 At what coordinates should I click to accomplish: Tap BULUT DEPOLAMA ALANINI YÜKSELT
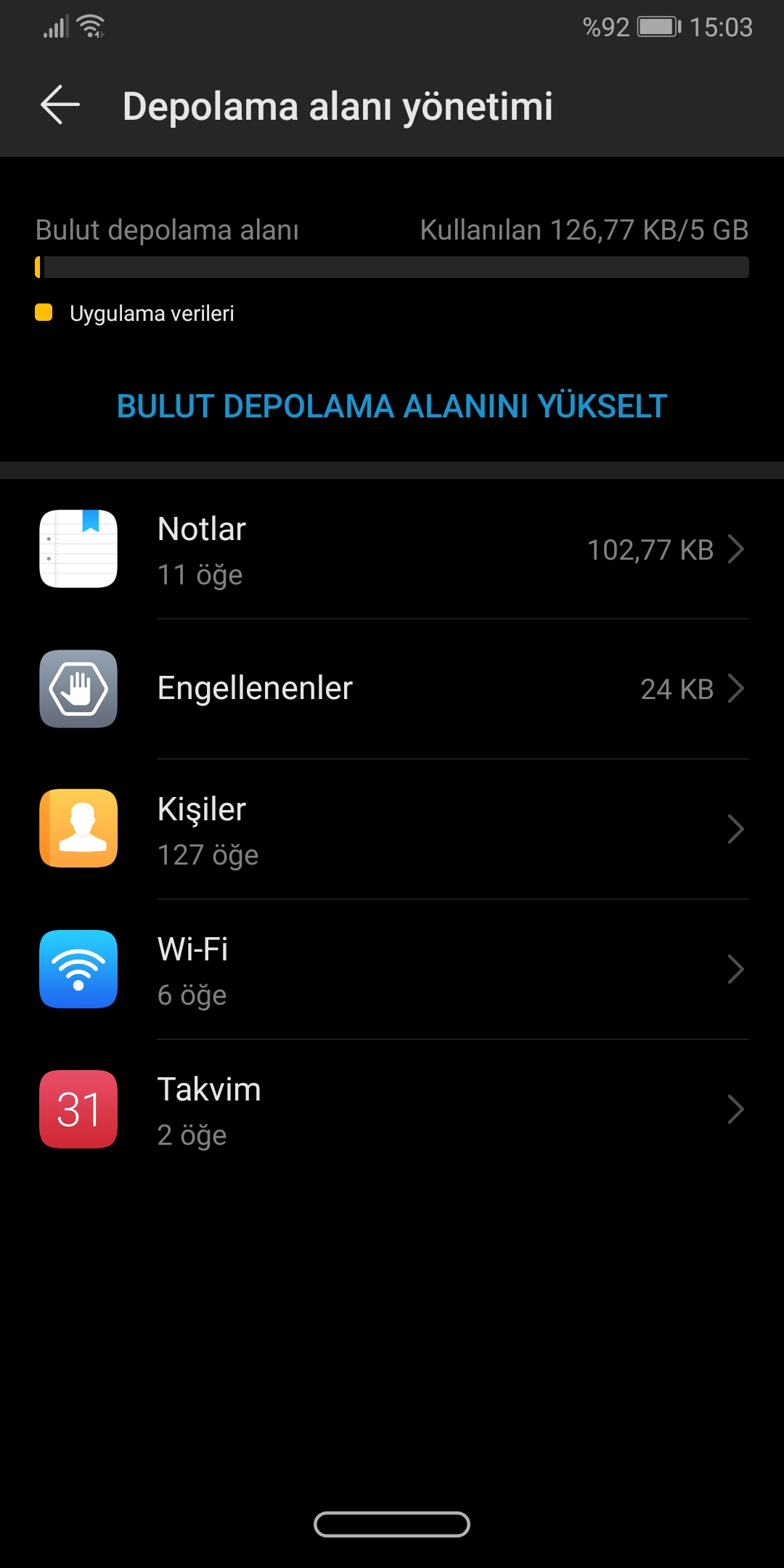[x=392, y=407]
